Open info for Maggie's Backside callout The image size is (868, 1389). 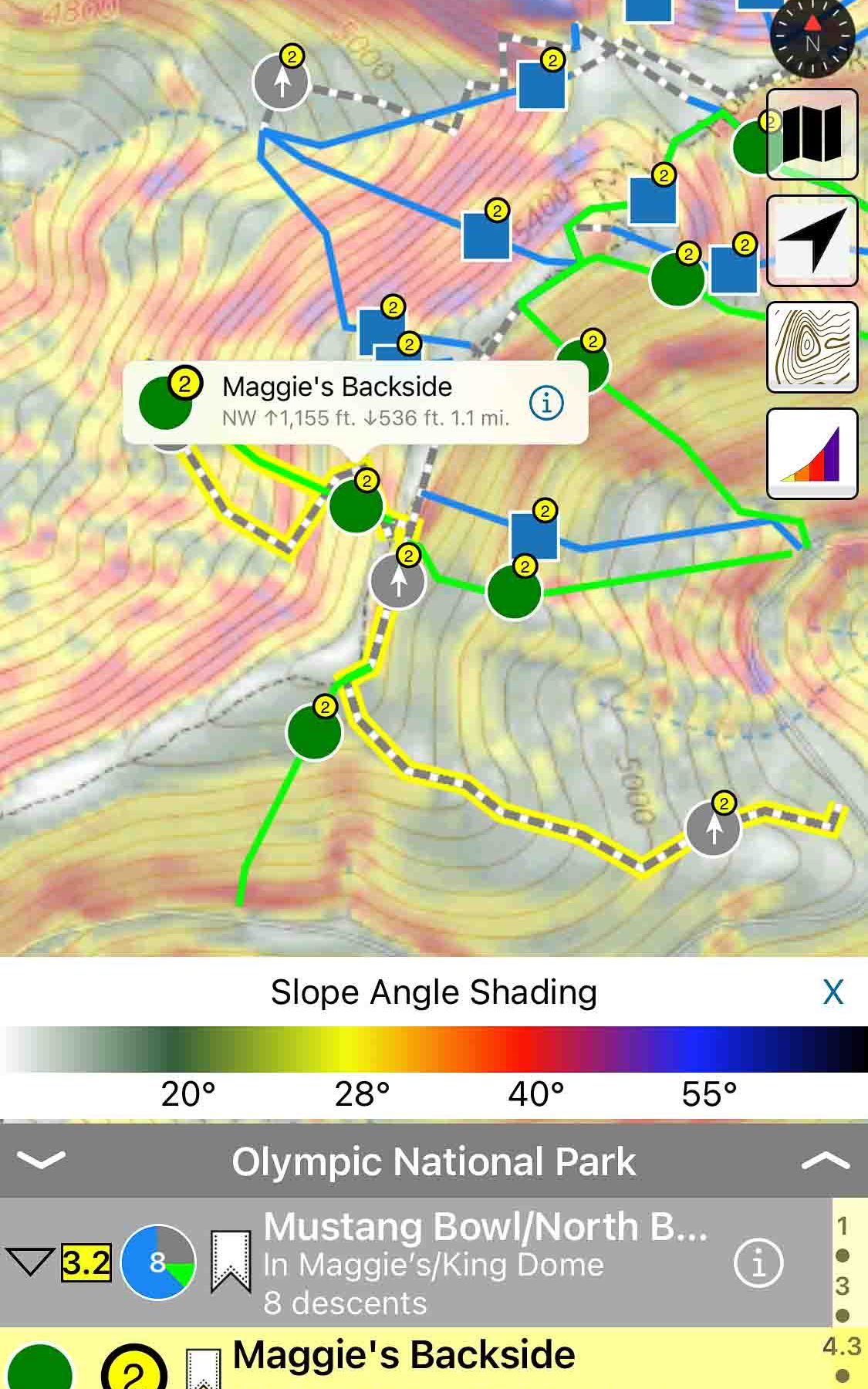(546, 402)
